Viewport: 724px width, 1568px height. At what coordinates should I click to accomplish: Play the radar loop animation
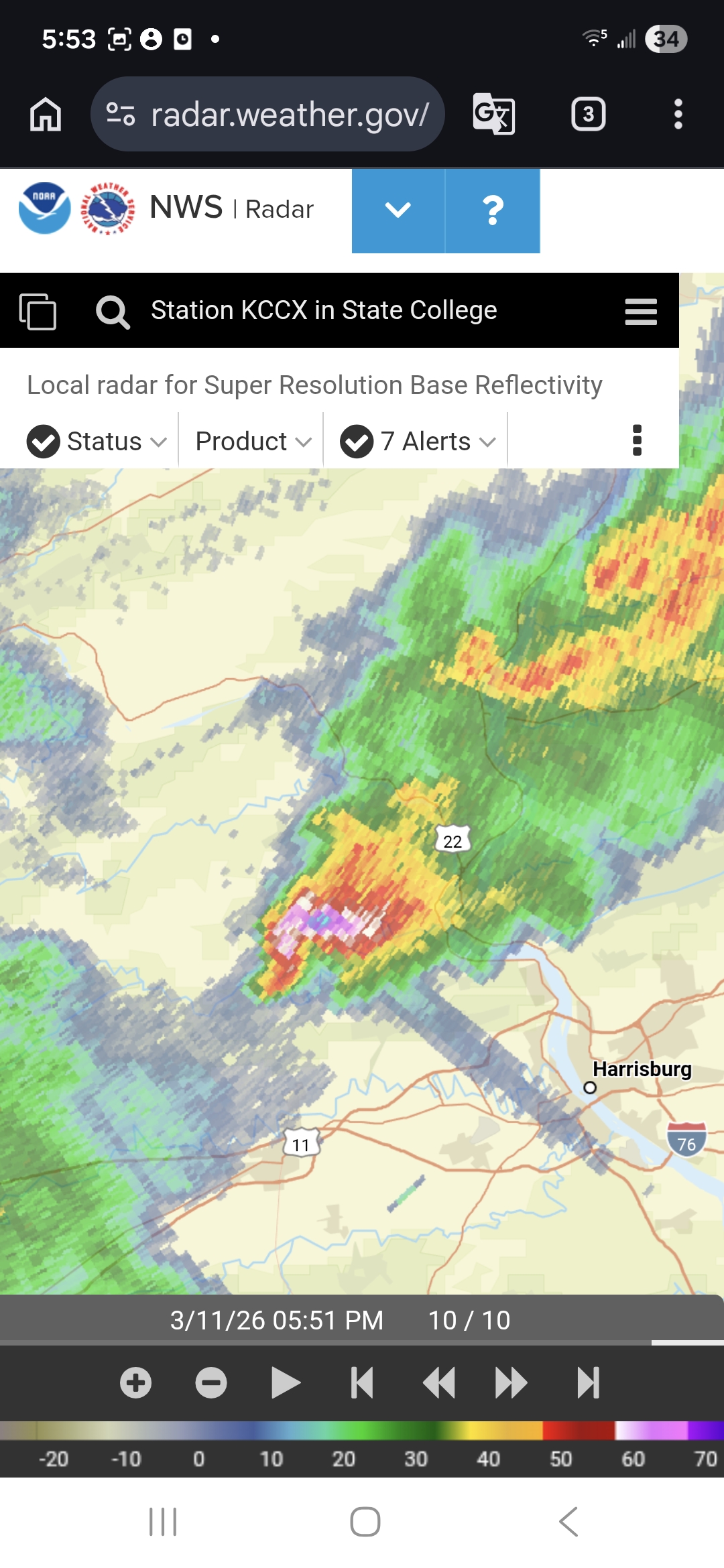[286, 1383]
